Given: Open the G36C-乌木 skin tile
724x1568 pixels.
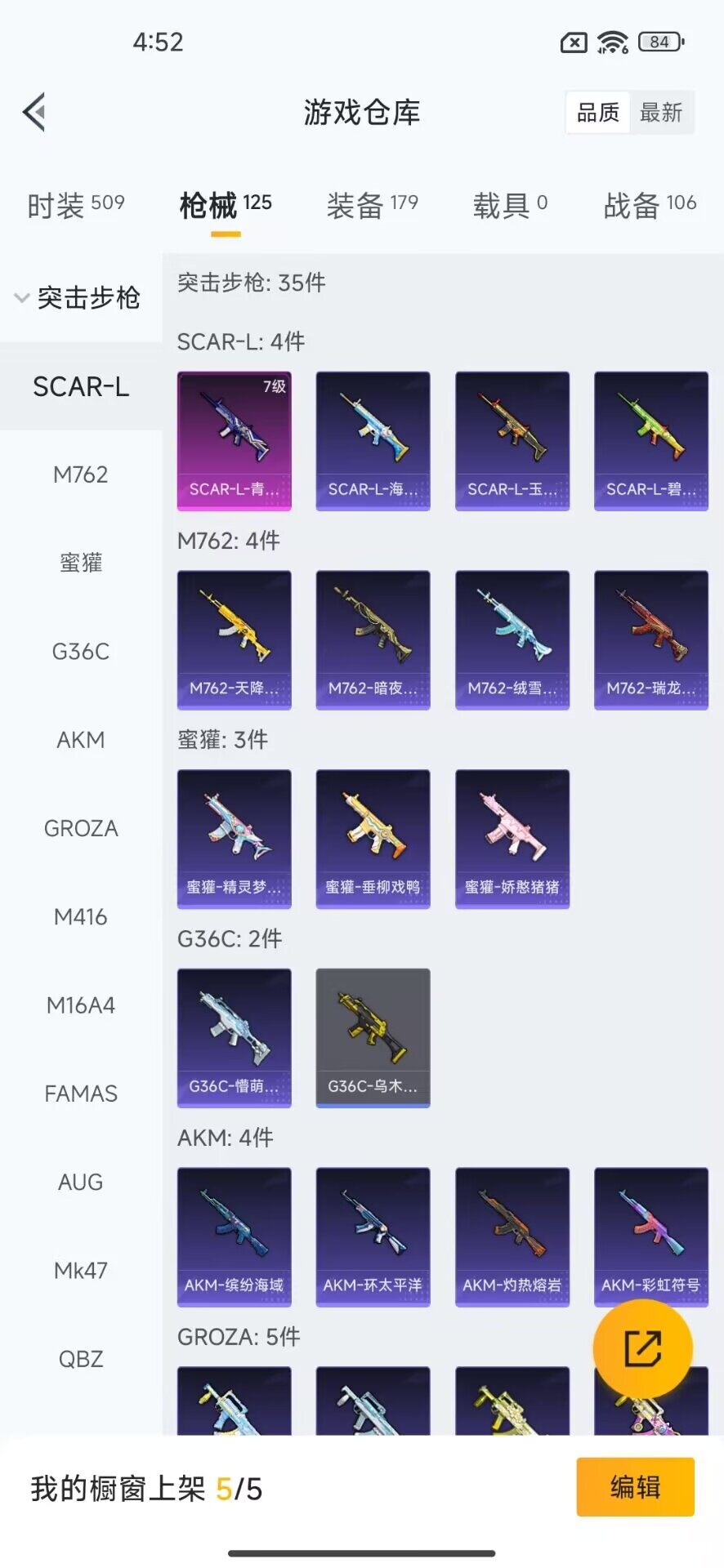Looking at the screenshot, I should click(x=373, y=1037).
